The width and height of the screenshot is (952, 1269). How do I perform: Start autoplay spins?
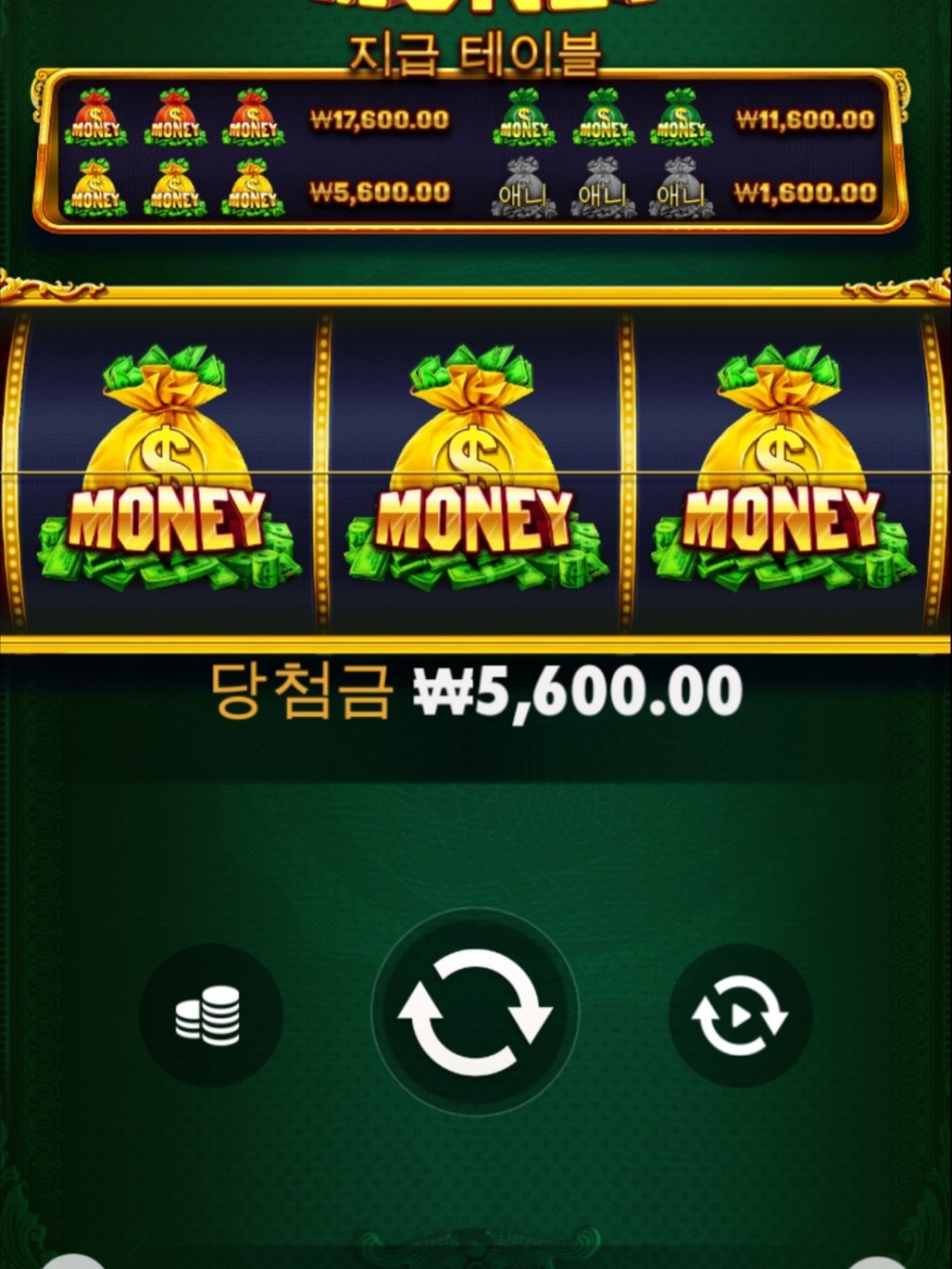click(740, 1015)
